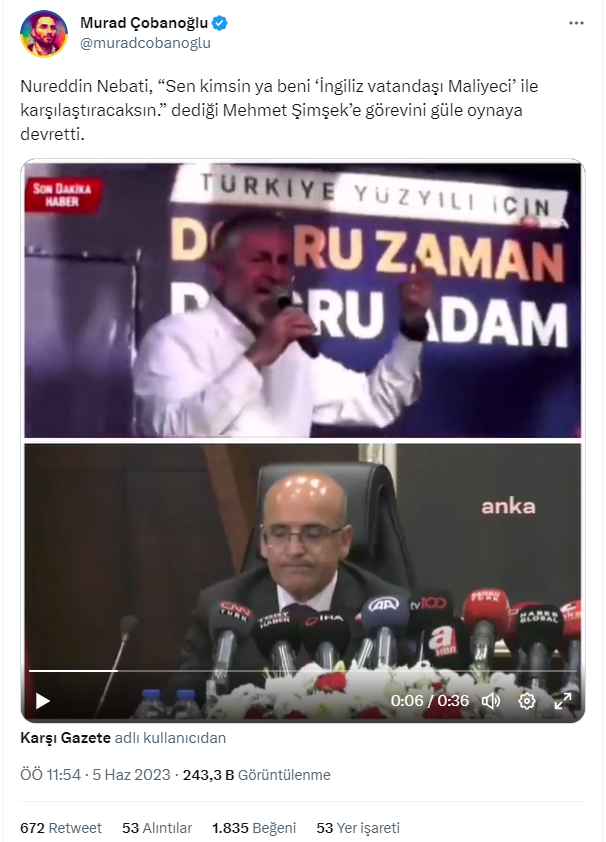Viewport: 606px width, 842px height.
Task: Open the video settings gear
Action: [527, 700]
